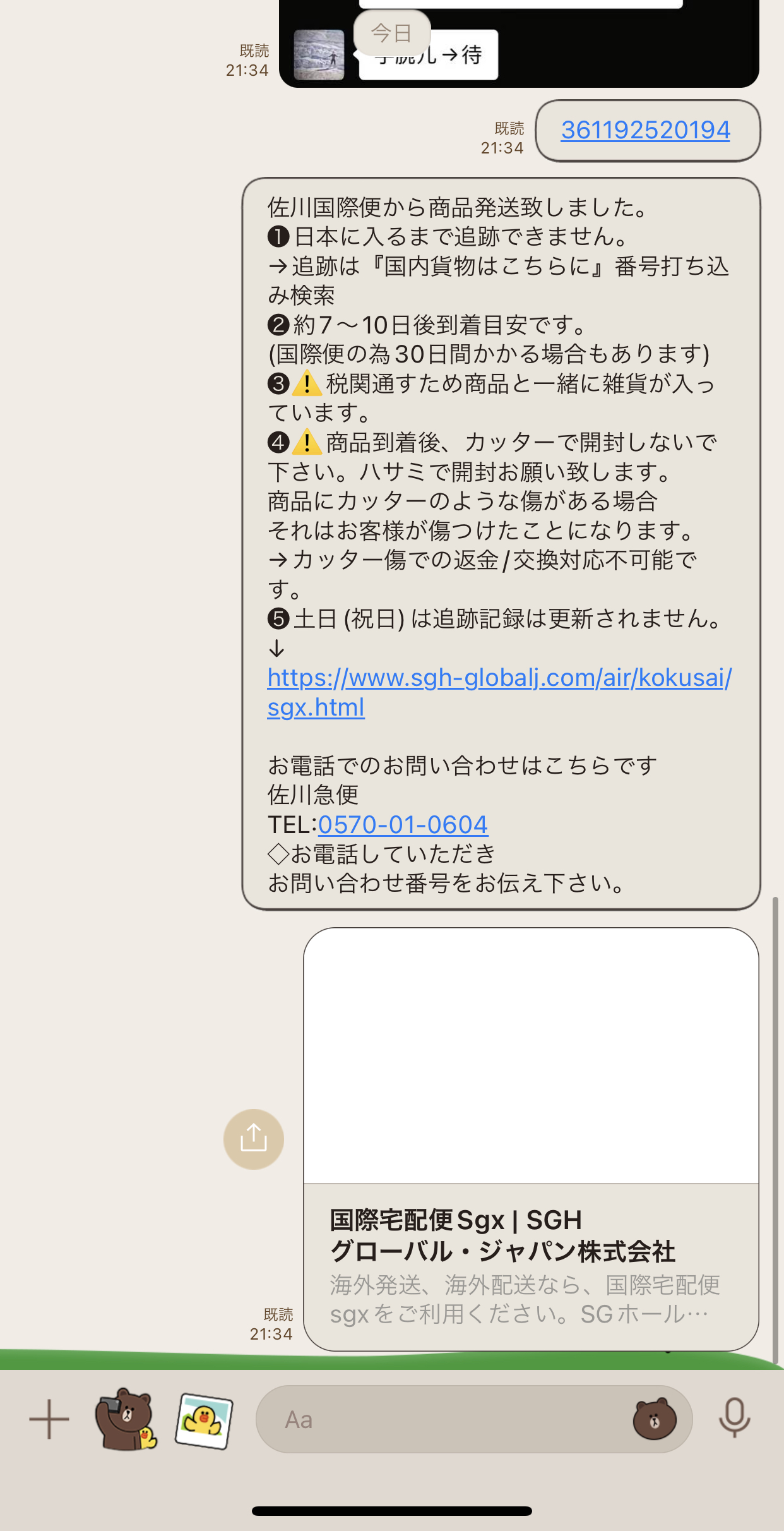Image resolution: width=784 pixels, height=1531 pixels.
Task: Open the sgh-globalj.com sgx.html link
Action: point(499,692)
